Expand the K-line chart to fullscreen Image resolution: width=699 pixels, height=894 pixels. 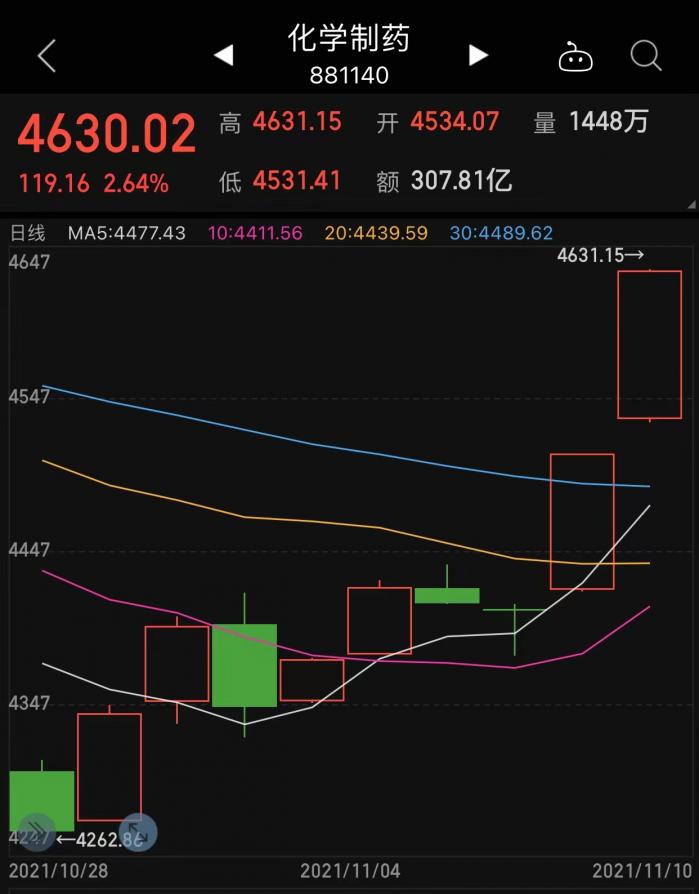(x=142, y=830)
